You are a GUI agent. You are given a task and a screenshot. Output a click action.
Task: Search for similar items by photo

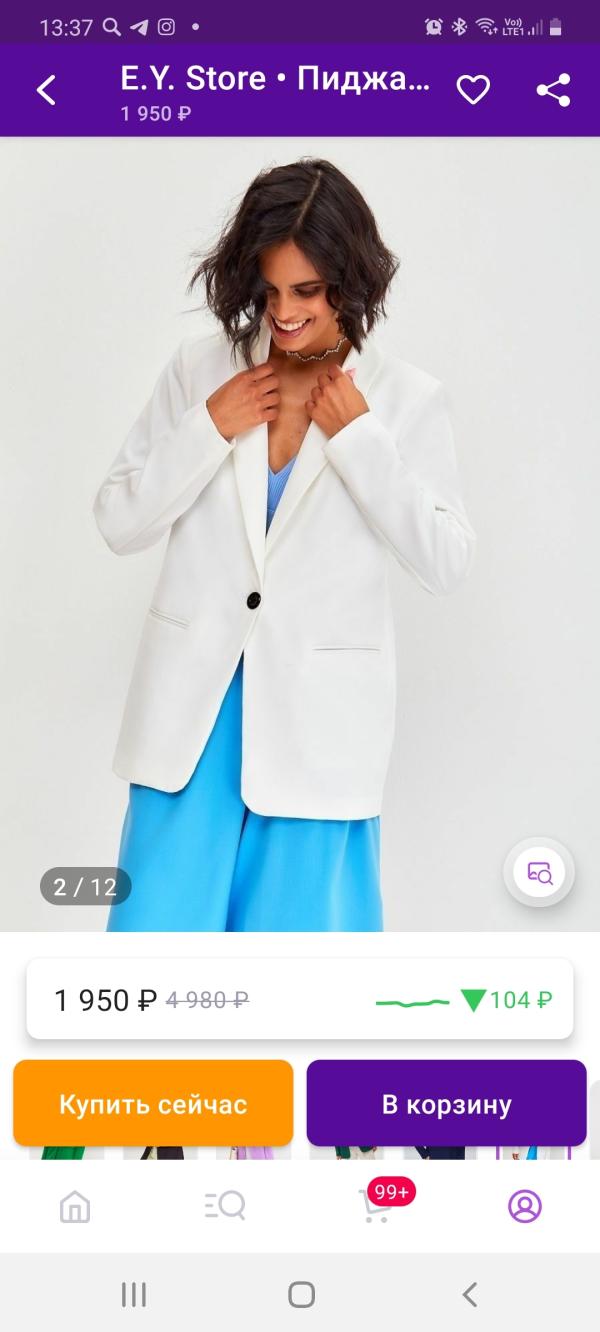(x=539, y=872)
